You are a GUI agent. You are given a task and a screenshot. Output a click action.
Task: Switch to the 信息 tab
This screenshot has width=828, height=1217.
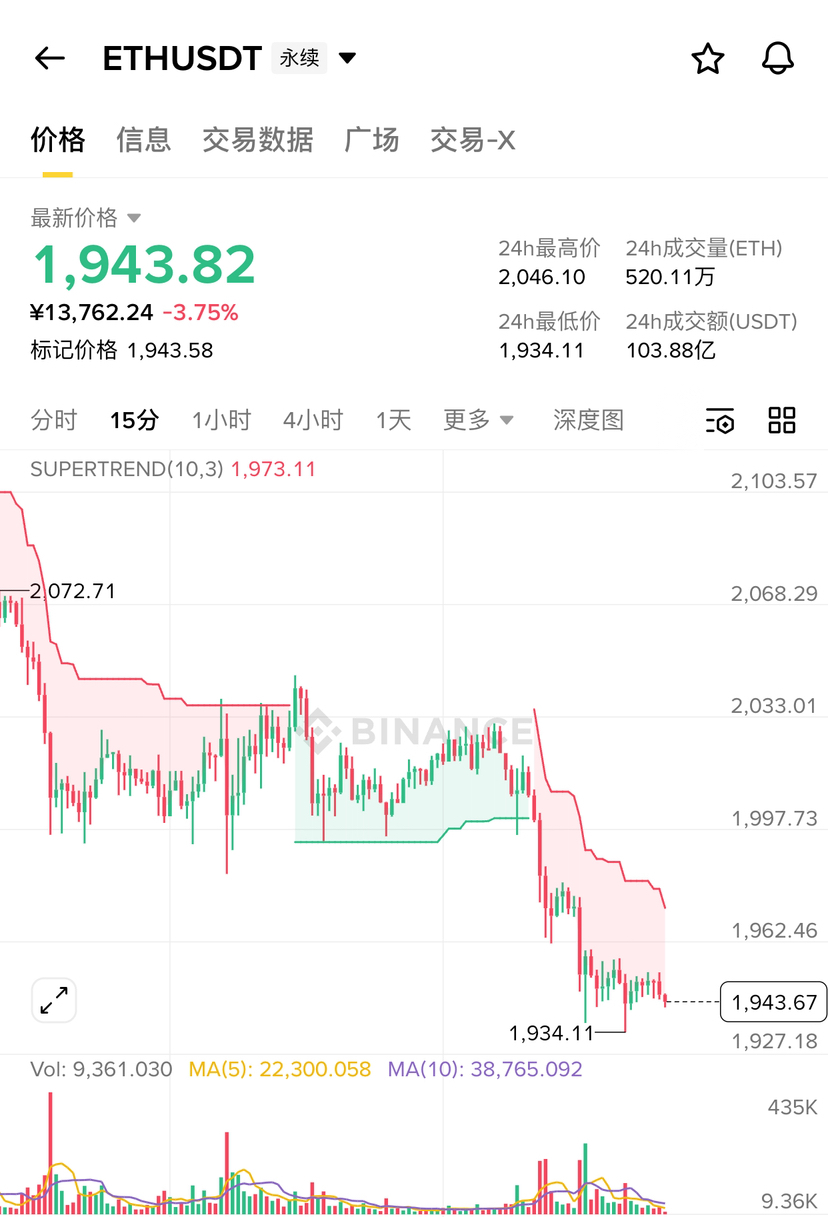pos(143,140)
